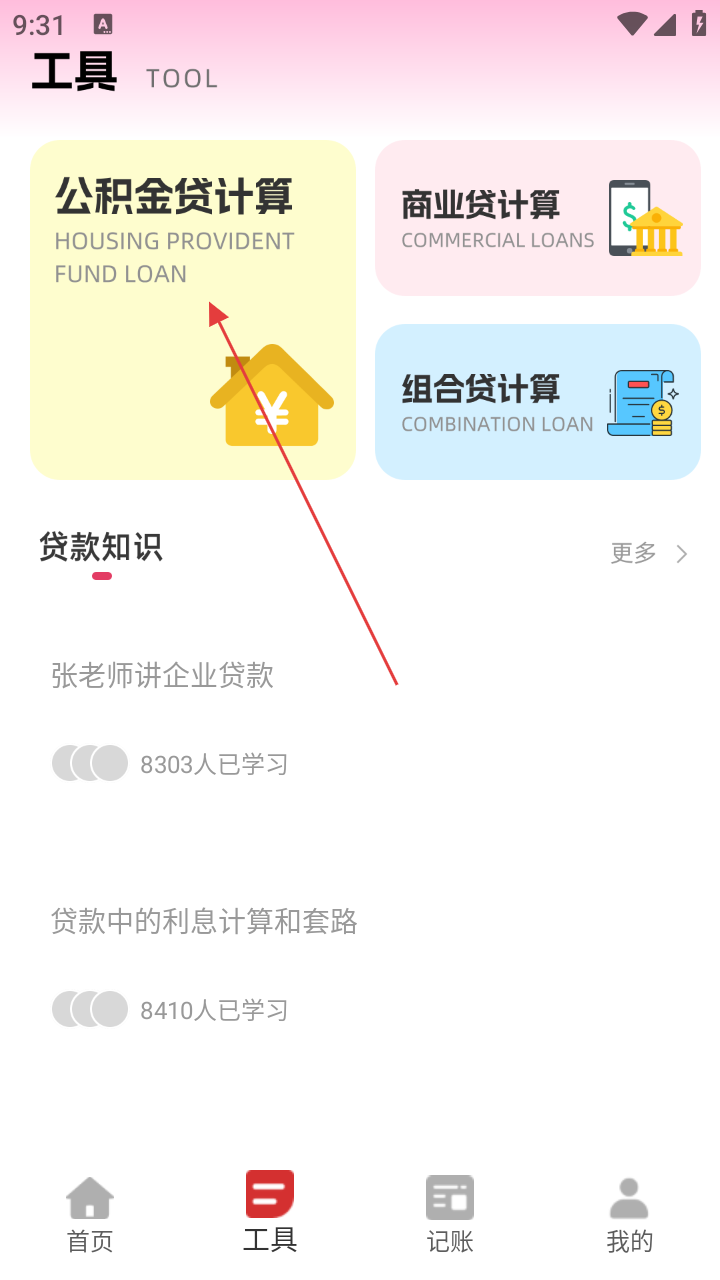This screenshot has height=1280, width=720.
Task: Open the lesson 贷款中的利息计算和套路
Action: pyautogui.click(x=204, y=921)
